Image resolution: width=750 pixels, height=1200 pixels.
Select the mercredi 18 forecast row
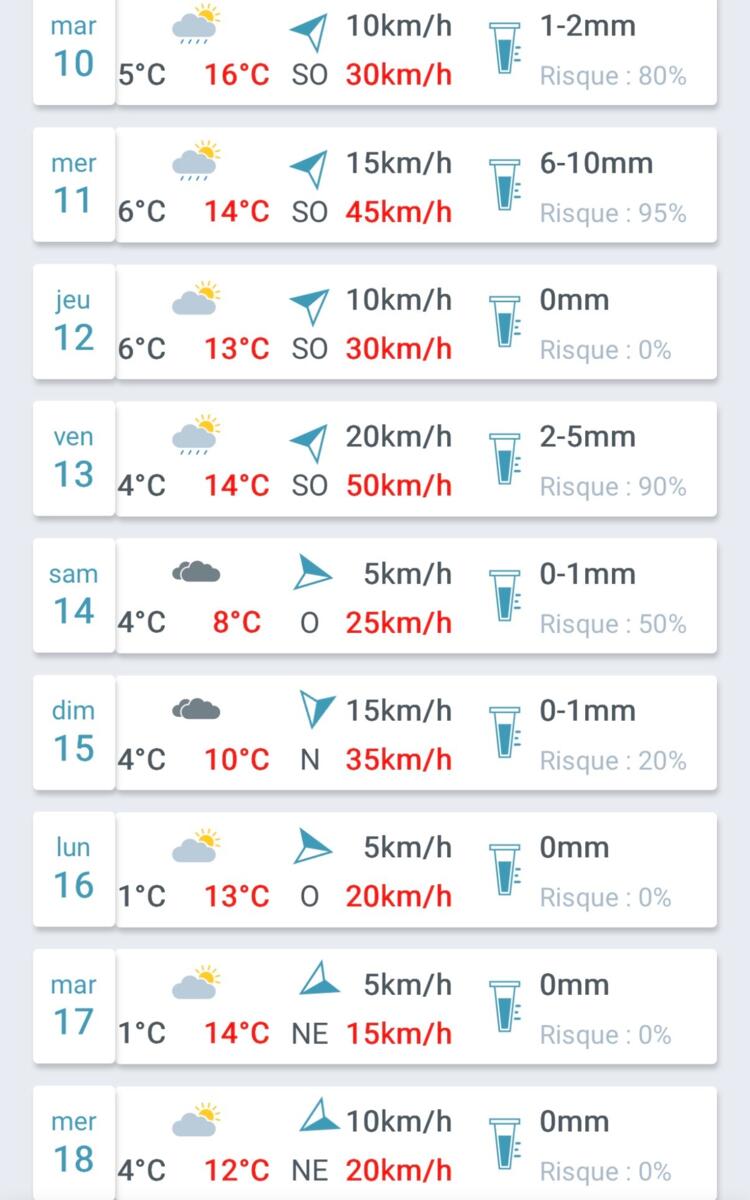(x=375, y=1144)
